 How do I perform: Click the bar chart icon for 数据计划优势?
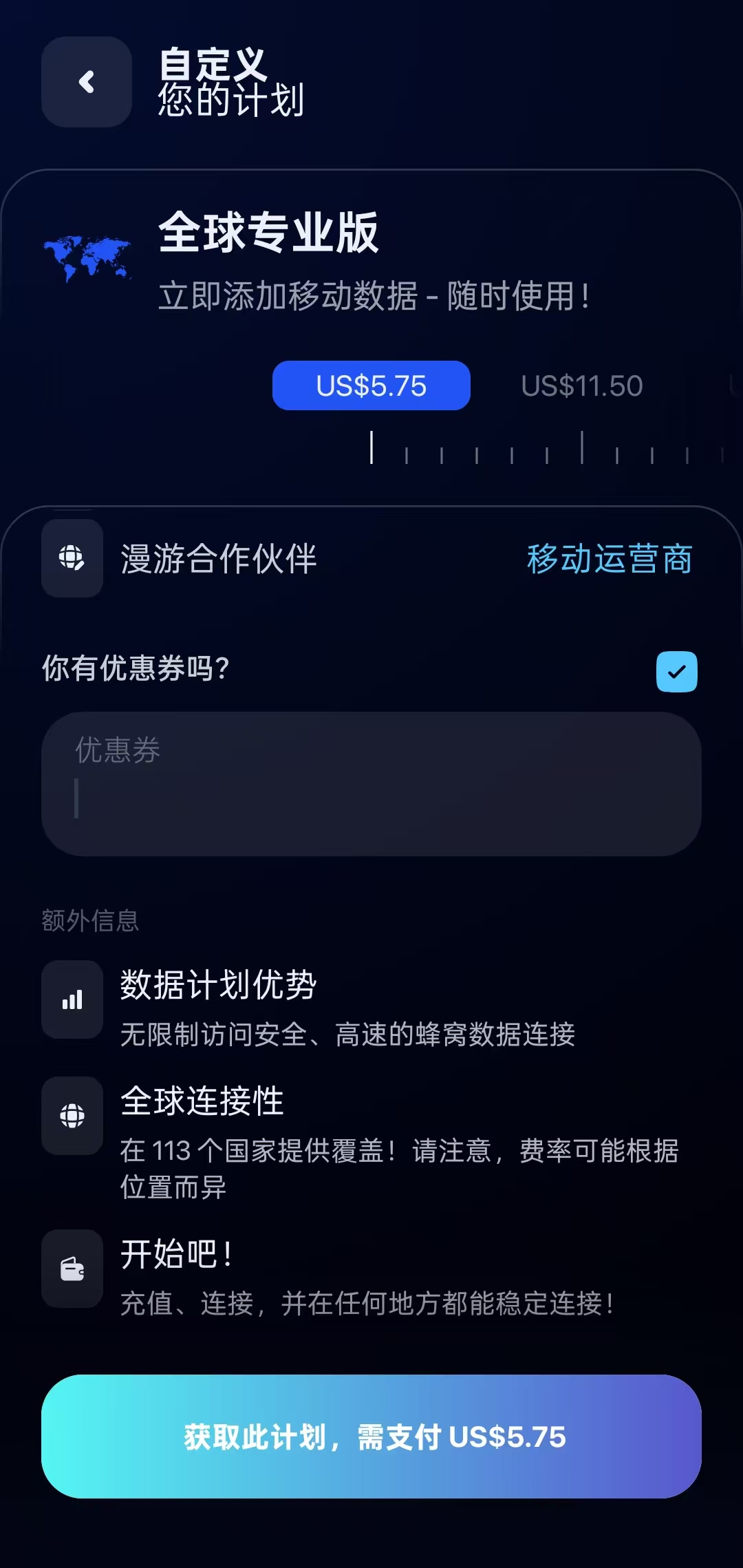(72, 999)
